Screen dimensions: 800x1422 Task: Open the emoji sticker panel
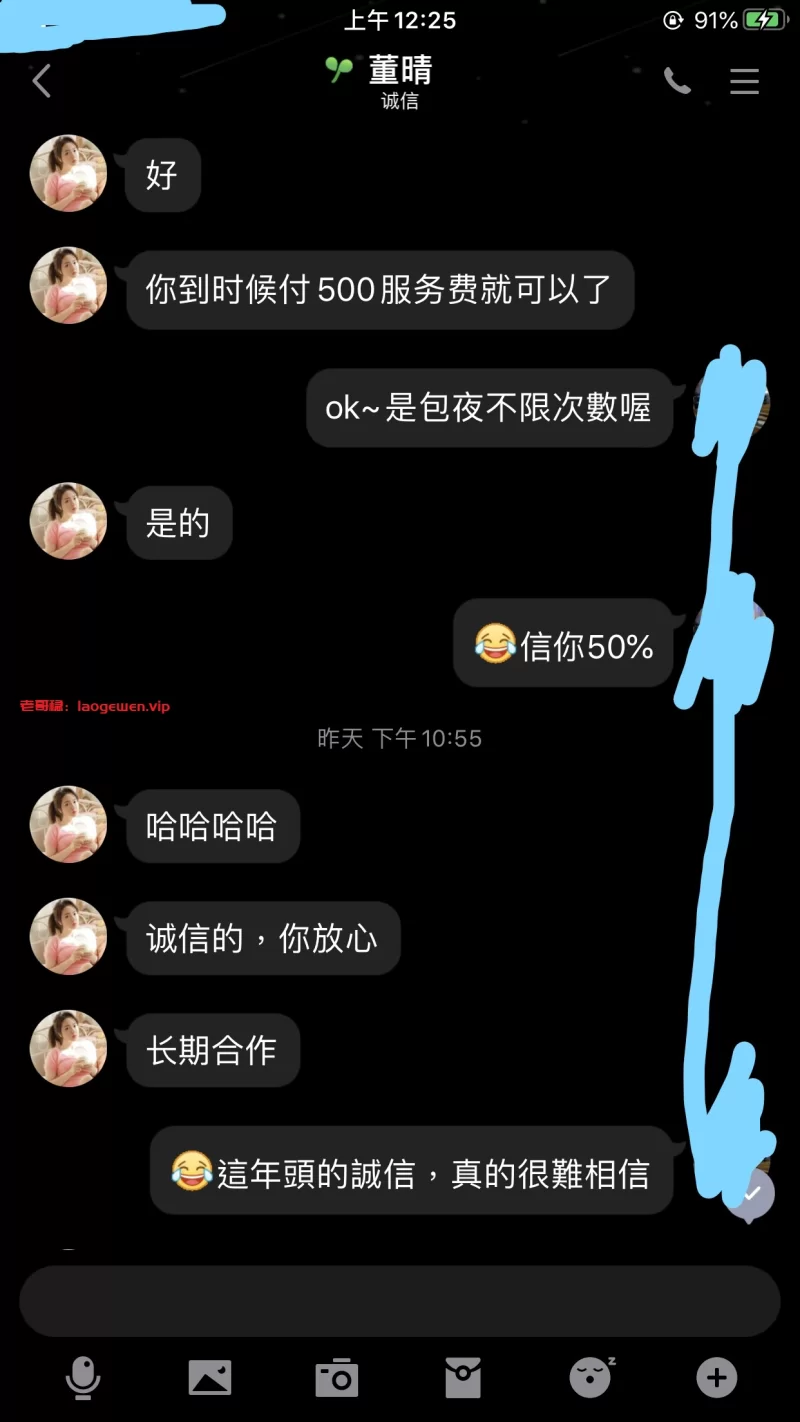pyautogui.click(x=591, y=1378)
